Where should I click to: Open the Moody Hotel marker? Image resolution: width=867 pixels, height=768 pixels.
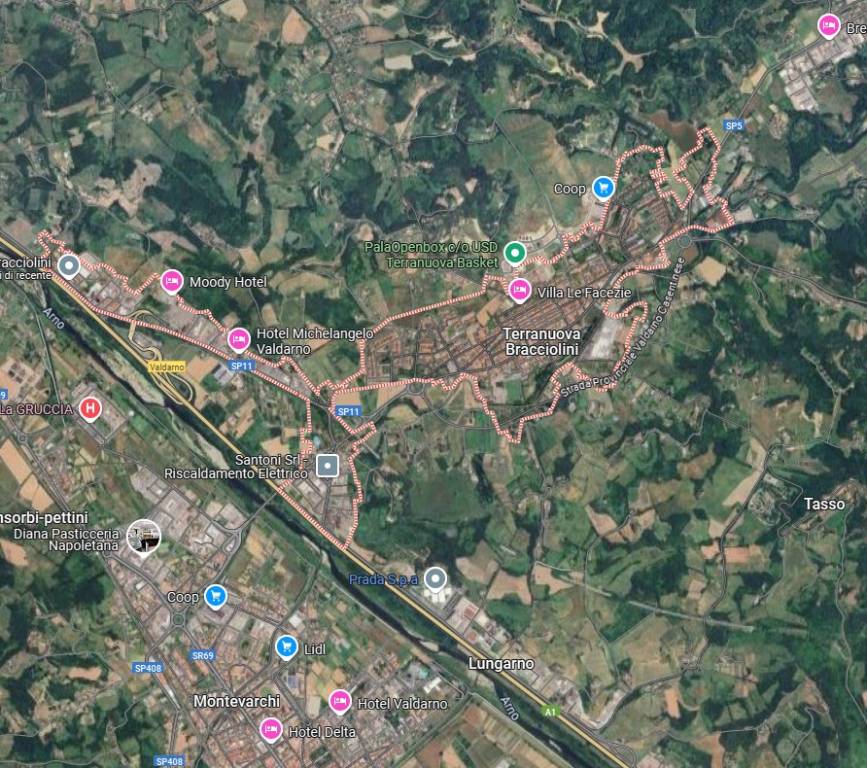[x=172, y=282]
